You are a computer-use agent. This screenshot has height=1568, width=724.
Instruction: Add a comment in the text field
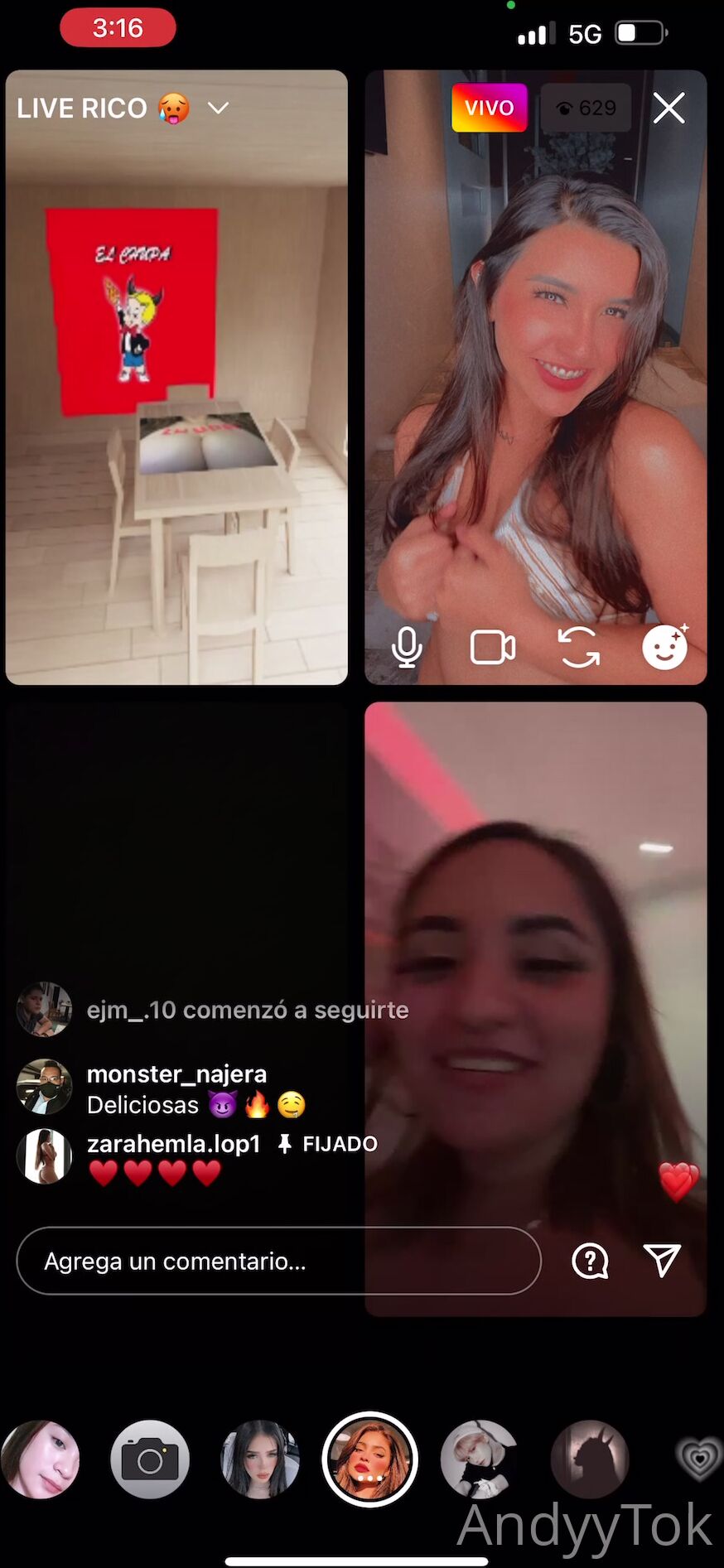(x=278, y=1261)
